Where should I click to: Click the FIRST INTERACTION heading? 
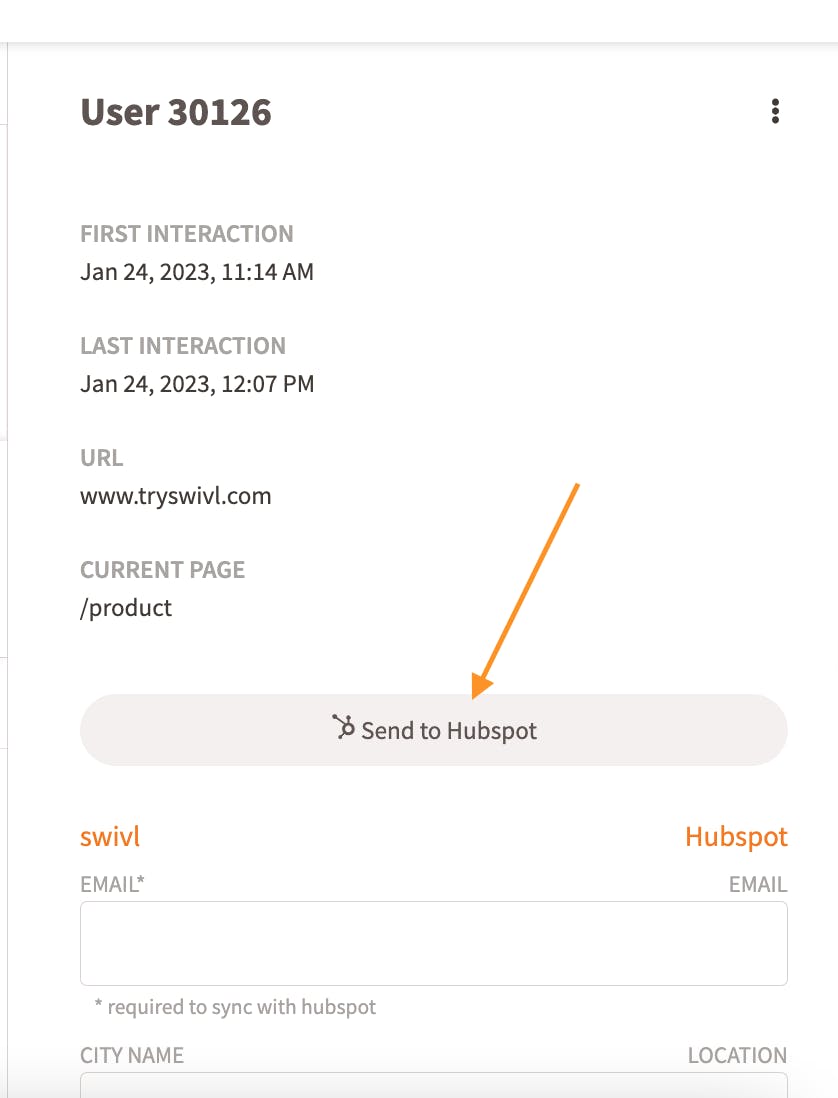pos(187,233)
